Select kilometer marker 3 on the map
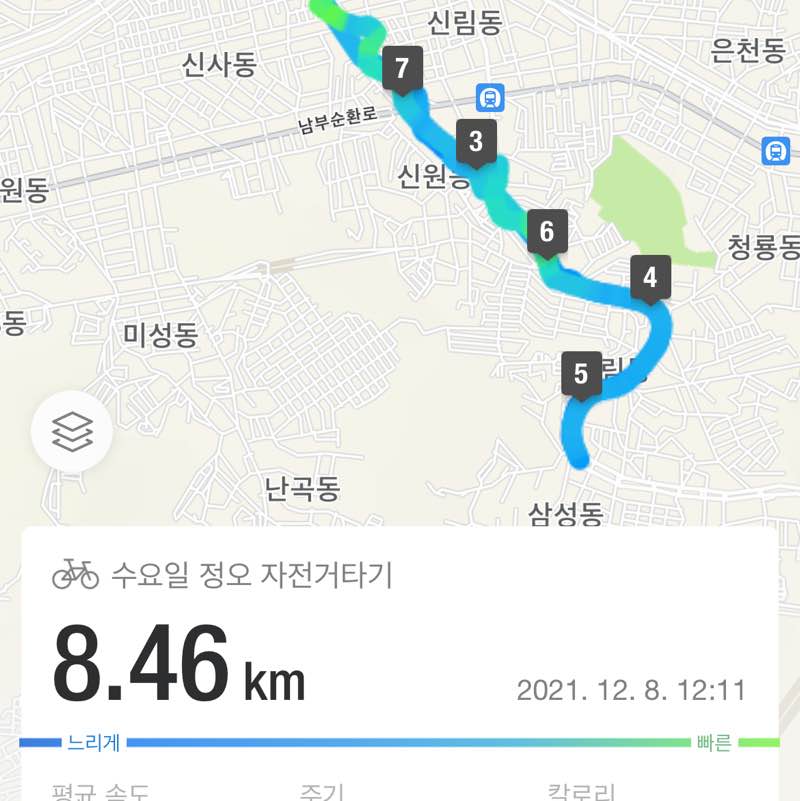Screen dimensions: 800x801 [x=478, y=141]
